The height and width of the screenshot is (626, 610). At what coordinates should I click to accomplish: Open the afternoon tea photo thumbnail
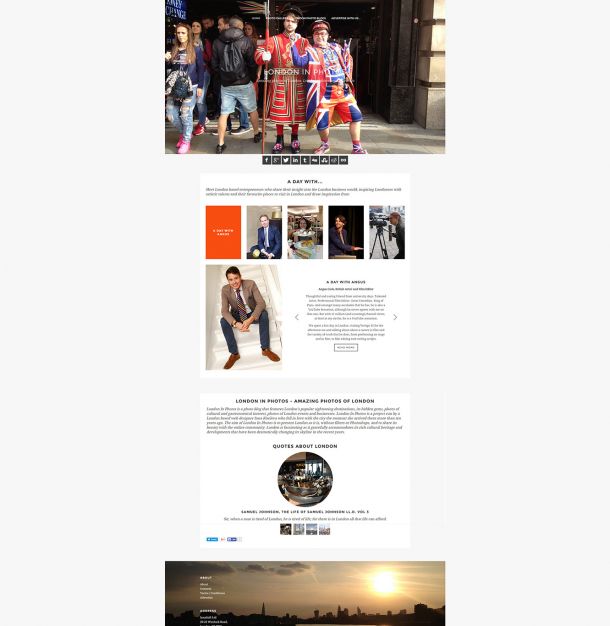(x=305, y=232)
